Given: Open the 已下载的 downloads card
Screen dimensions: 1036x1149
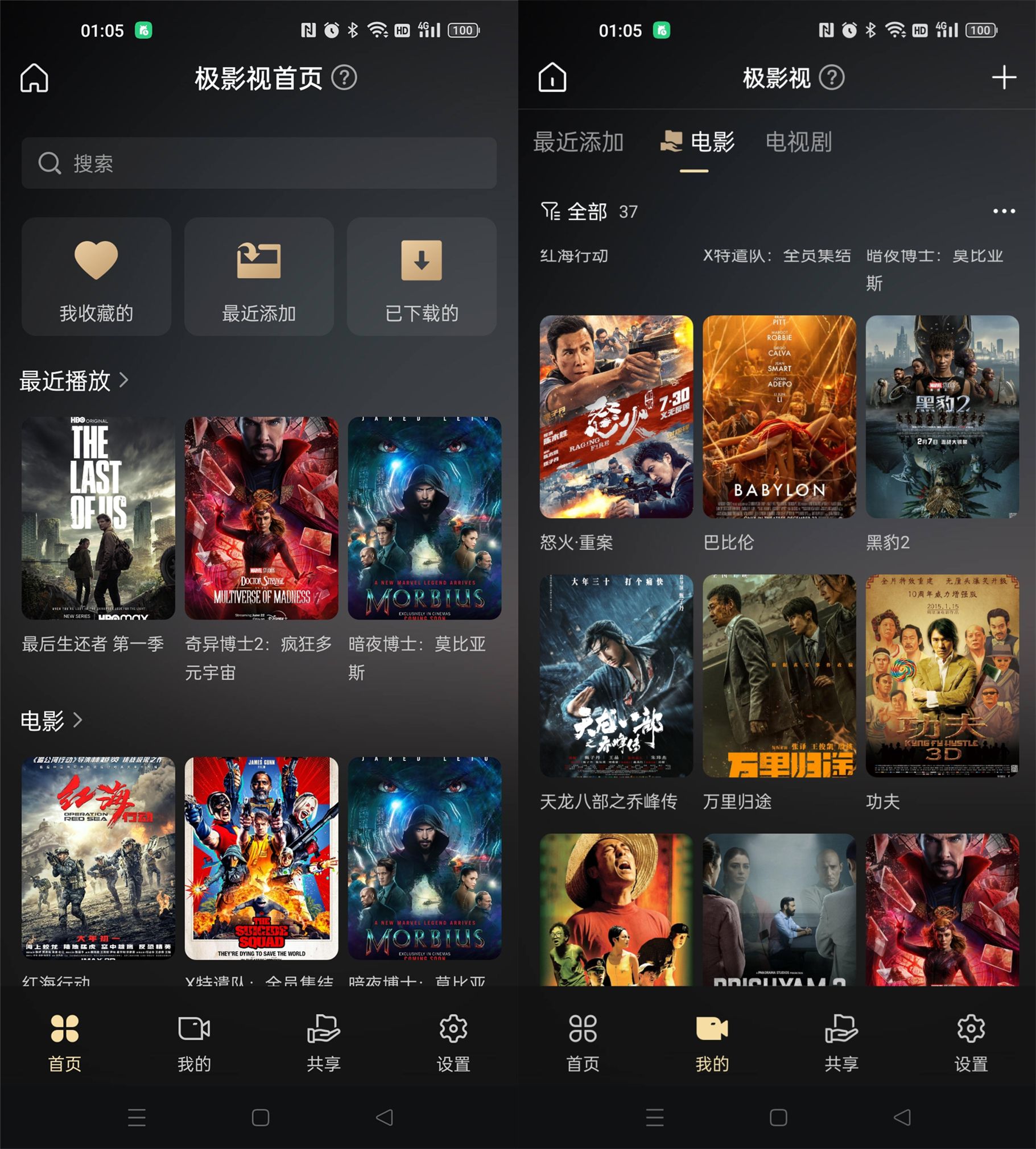Looking at the screenshot, I should (421, 276).
